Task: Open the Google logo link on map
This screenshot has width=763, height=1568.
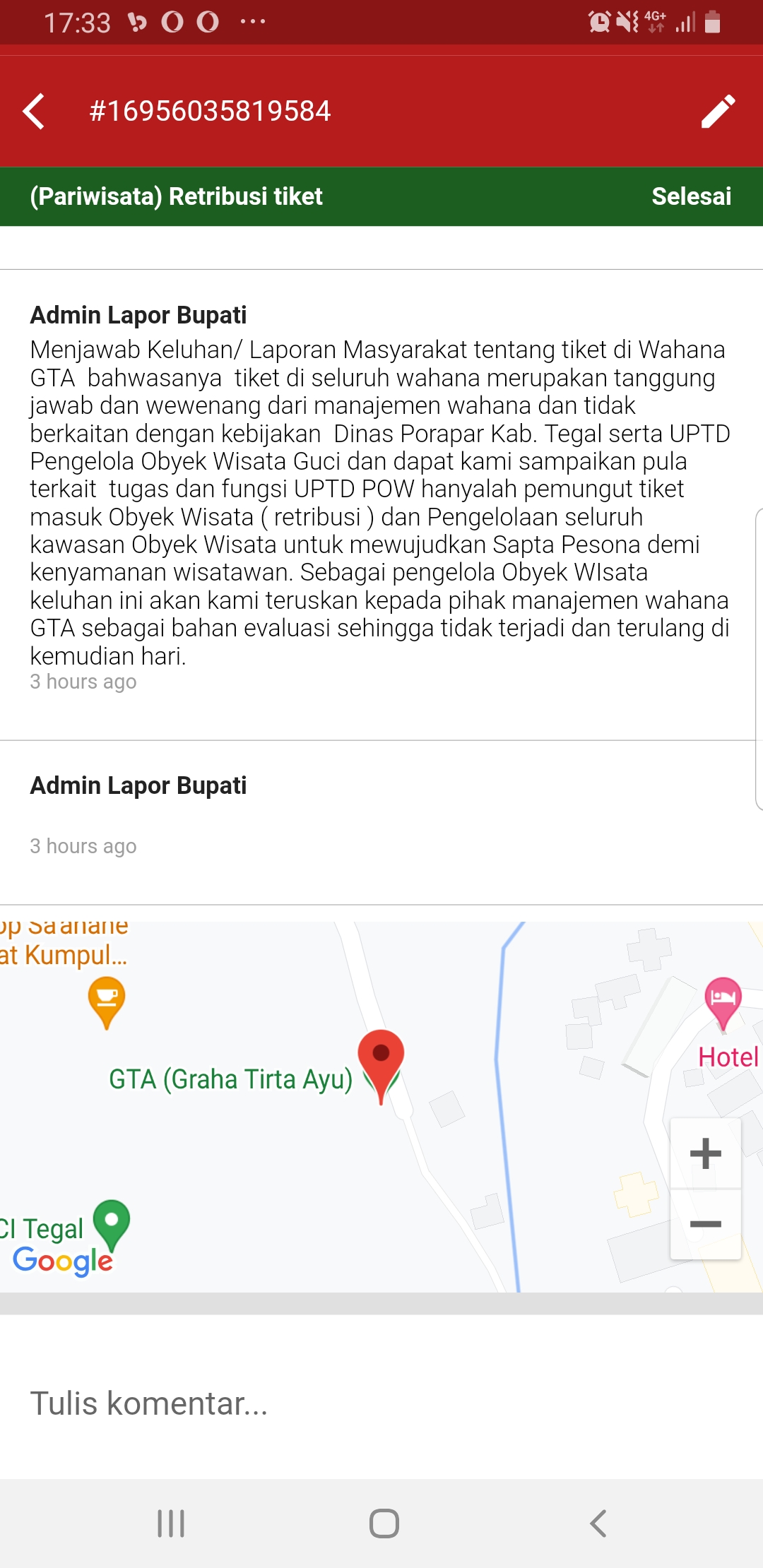Action: 63,1261
